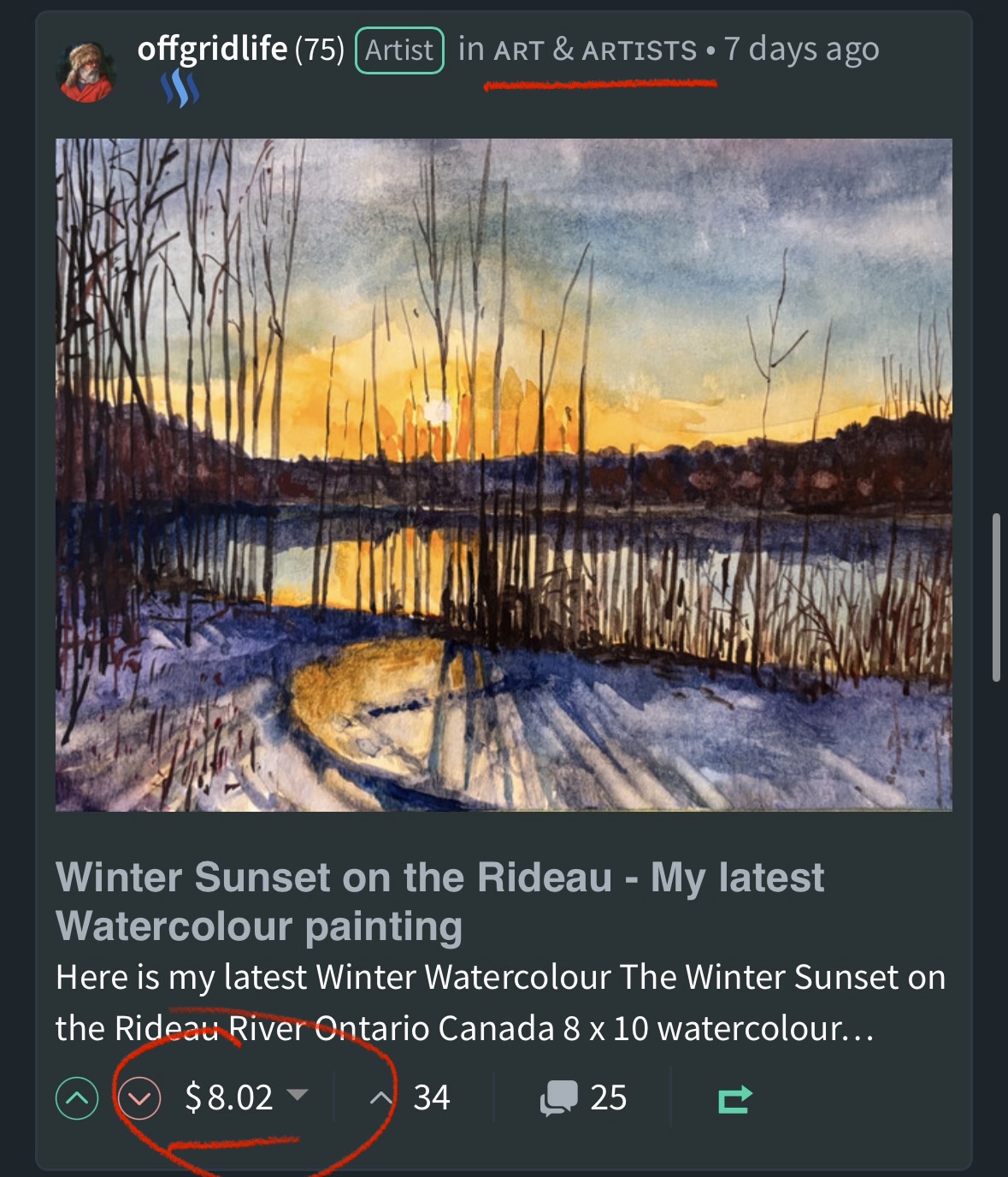Reblog the Winter Sunset post
Viewport: 1008px width, 1177px height.
734,1098
